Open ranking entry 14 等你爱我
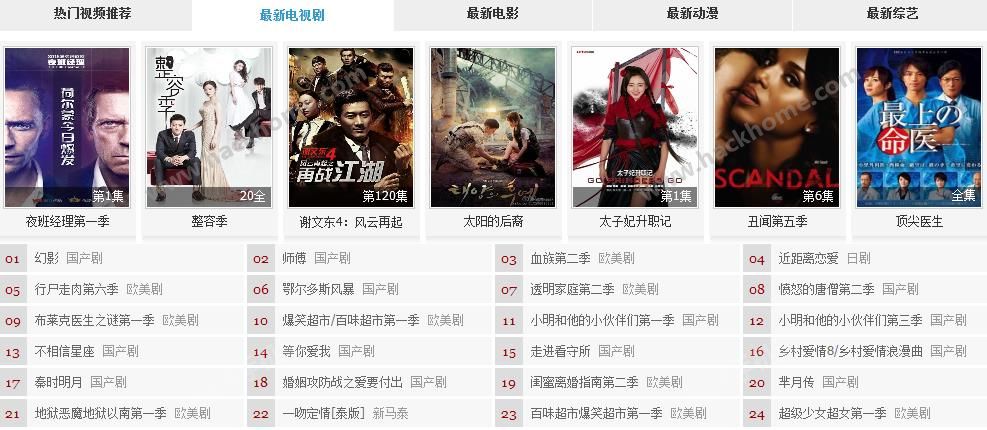The width and height of the screenshot is (987, 430). point(307,351)
